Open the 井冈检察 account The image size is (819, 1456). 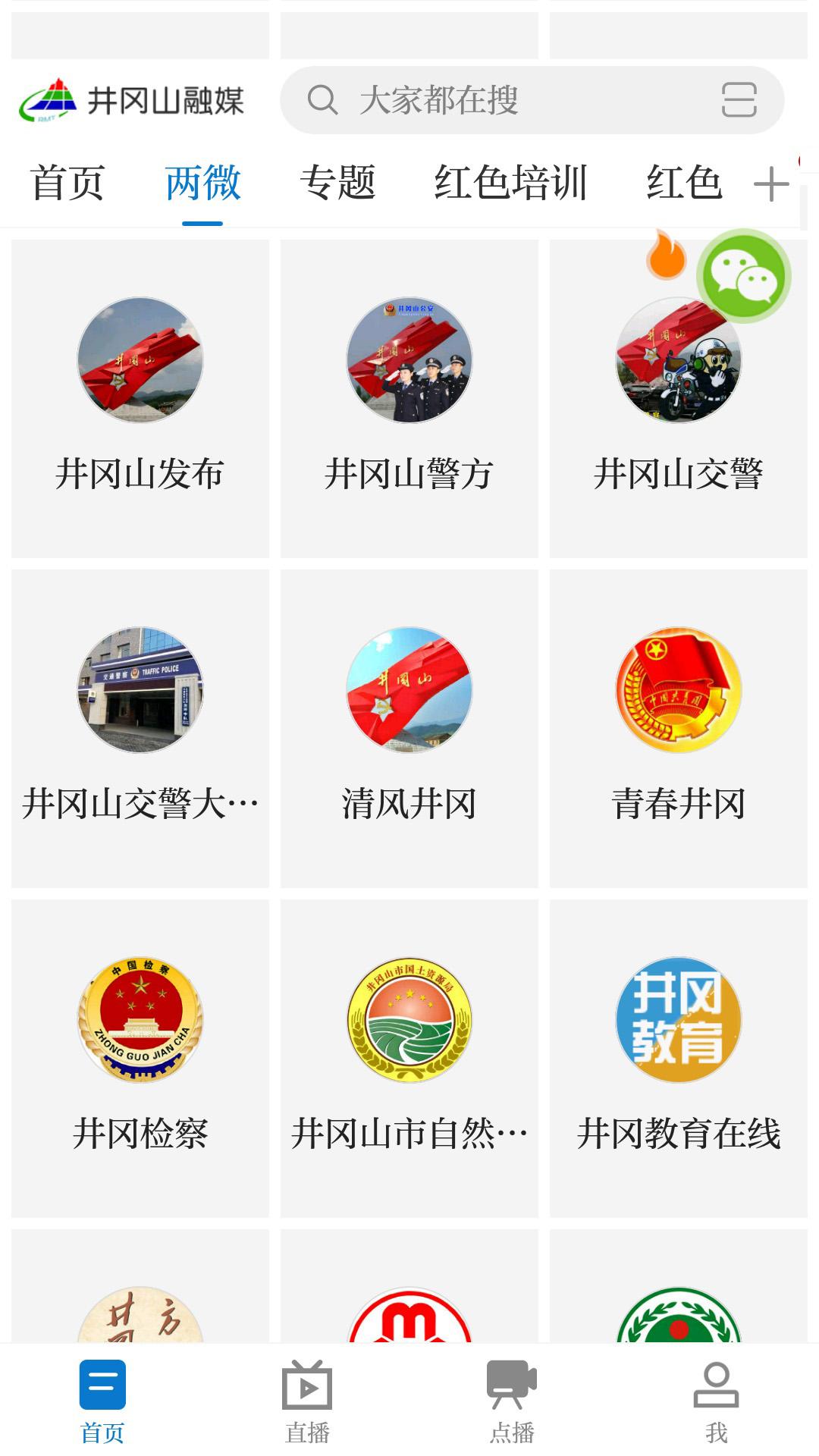(x=140, y=1058)
